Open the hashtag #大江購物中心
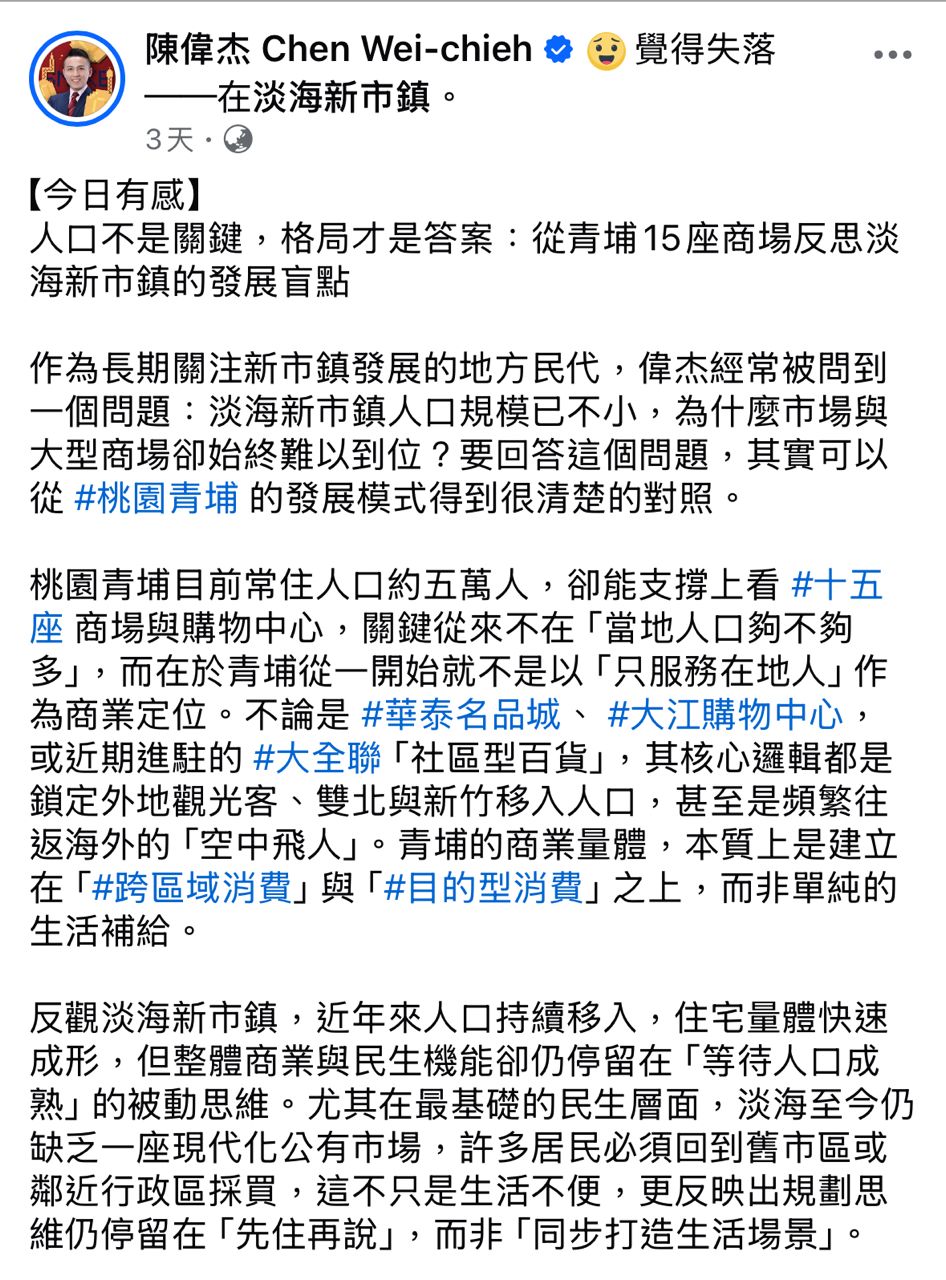Image resolution: width=946 pixels, height=1280 pixels. pos(725,714)
